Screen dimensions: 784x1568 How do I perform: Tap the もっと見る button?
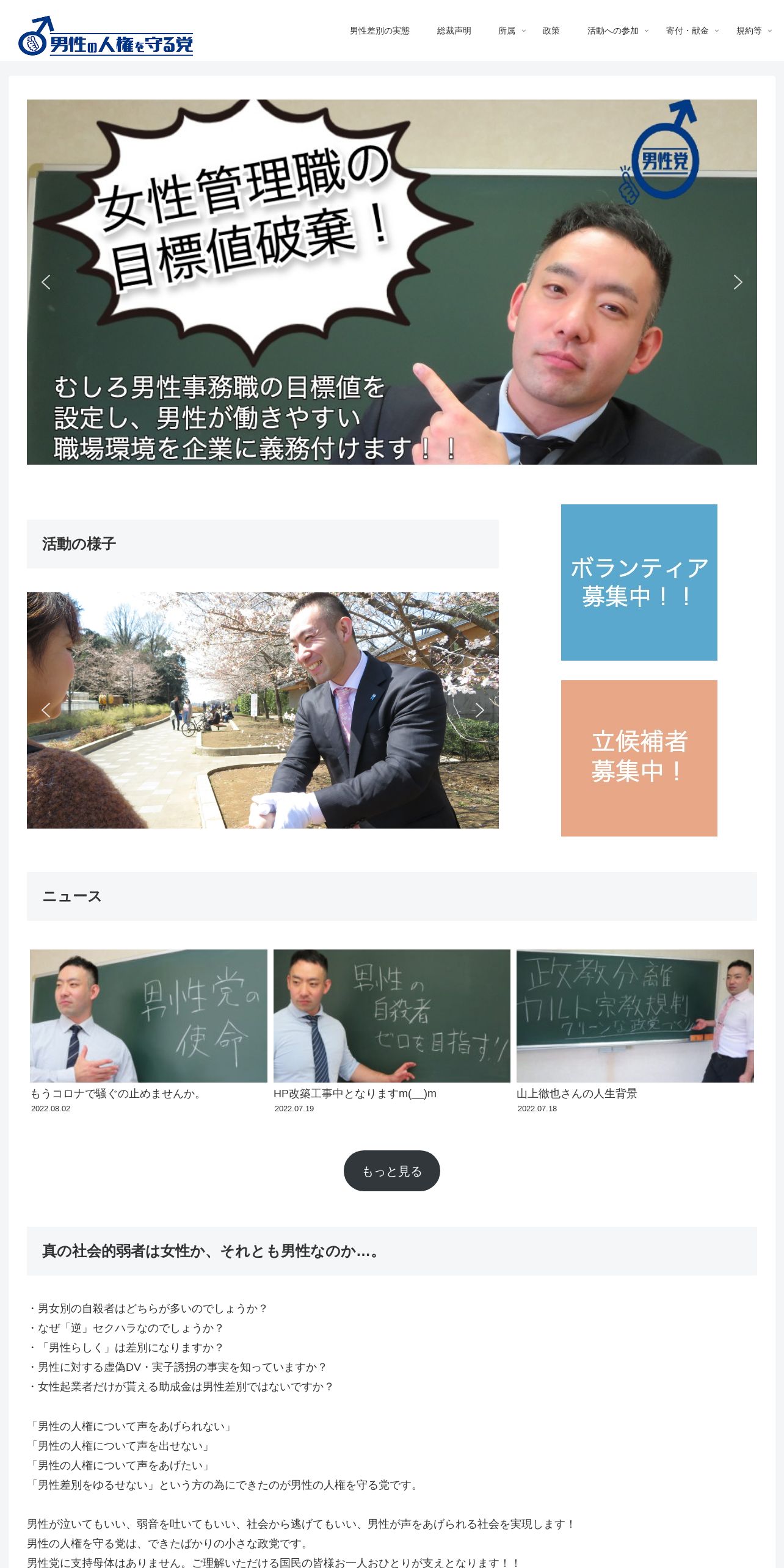point(392,1171)
